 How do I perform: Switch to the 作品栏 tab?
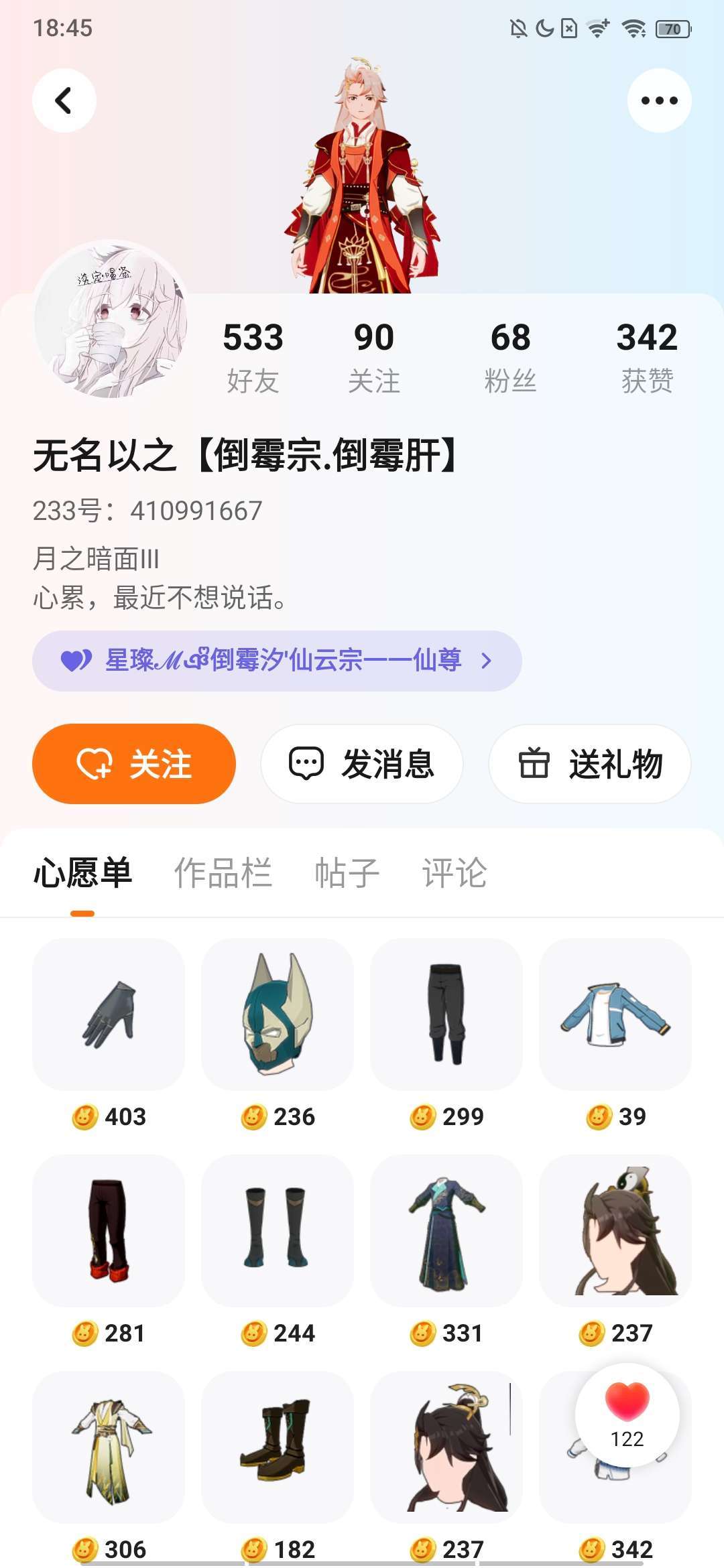click(x=223, y=872)
